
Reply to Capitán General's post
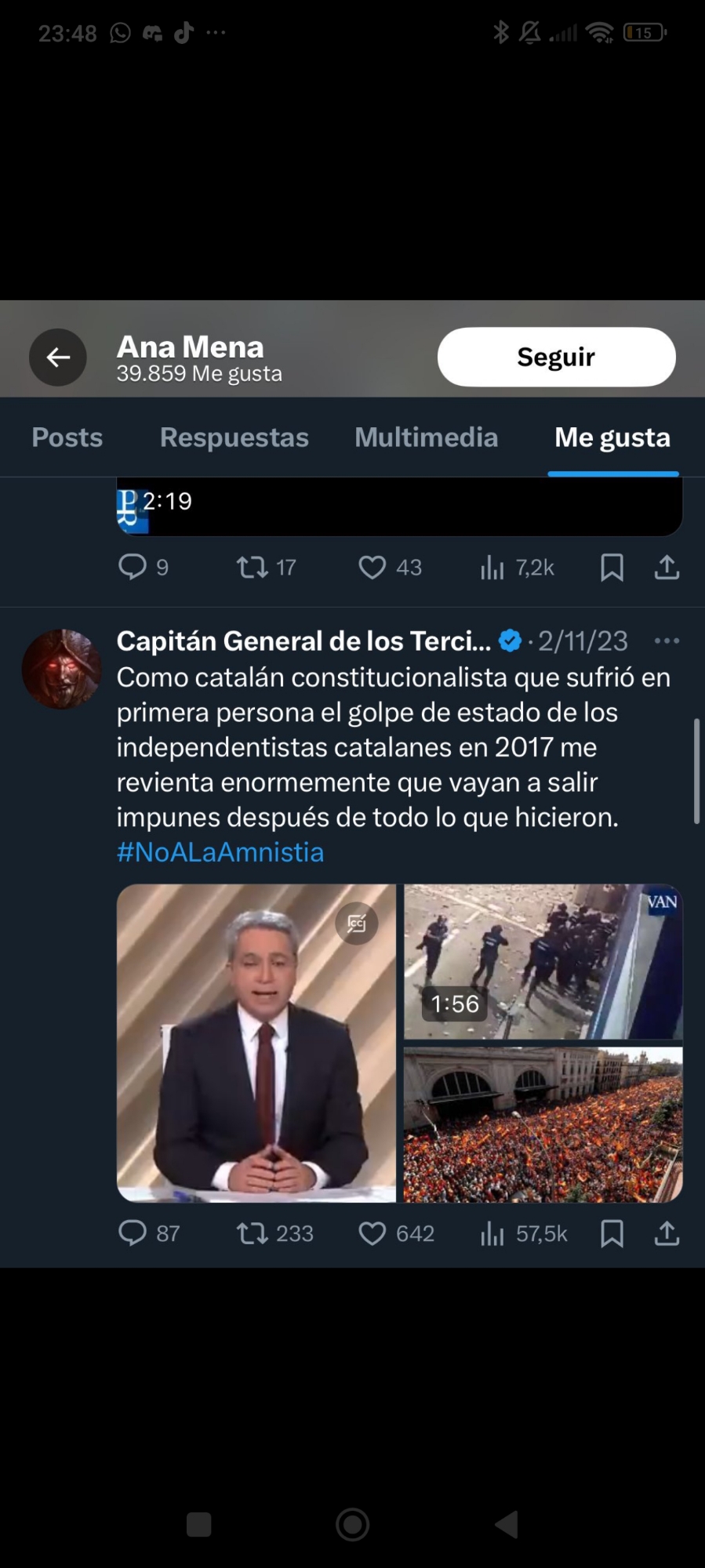pos(133,1233)
